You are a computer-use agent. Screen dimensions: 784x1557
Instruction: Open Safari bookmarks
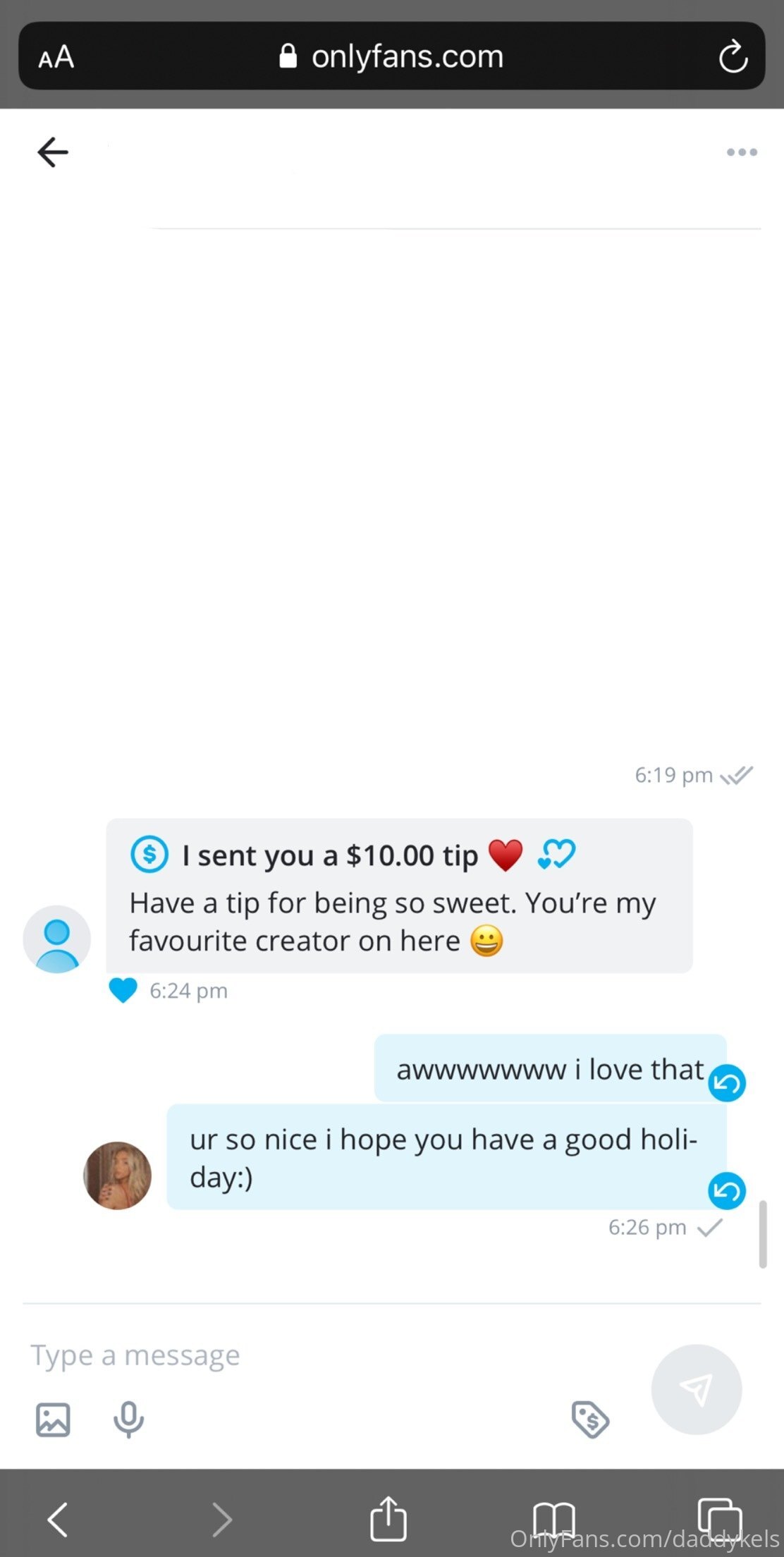tap(554, 1520)
